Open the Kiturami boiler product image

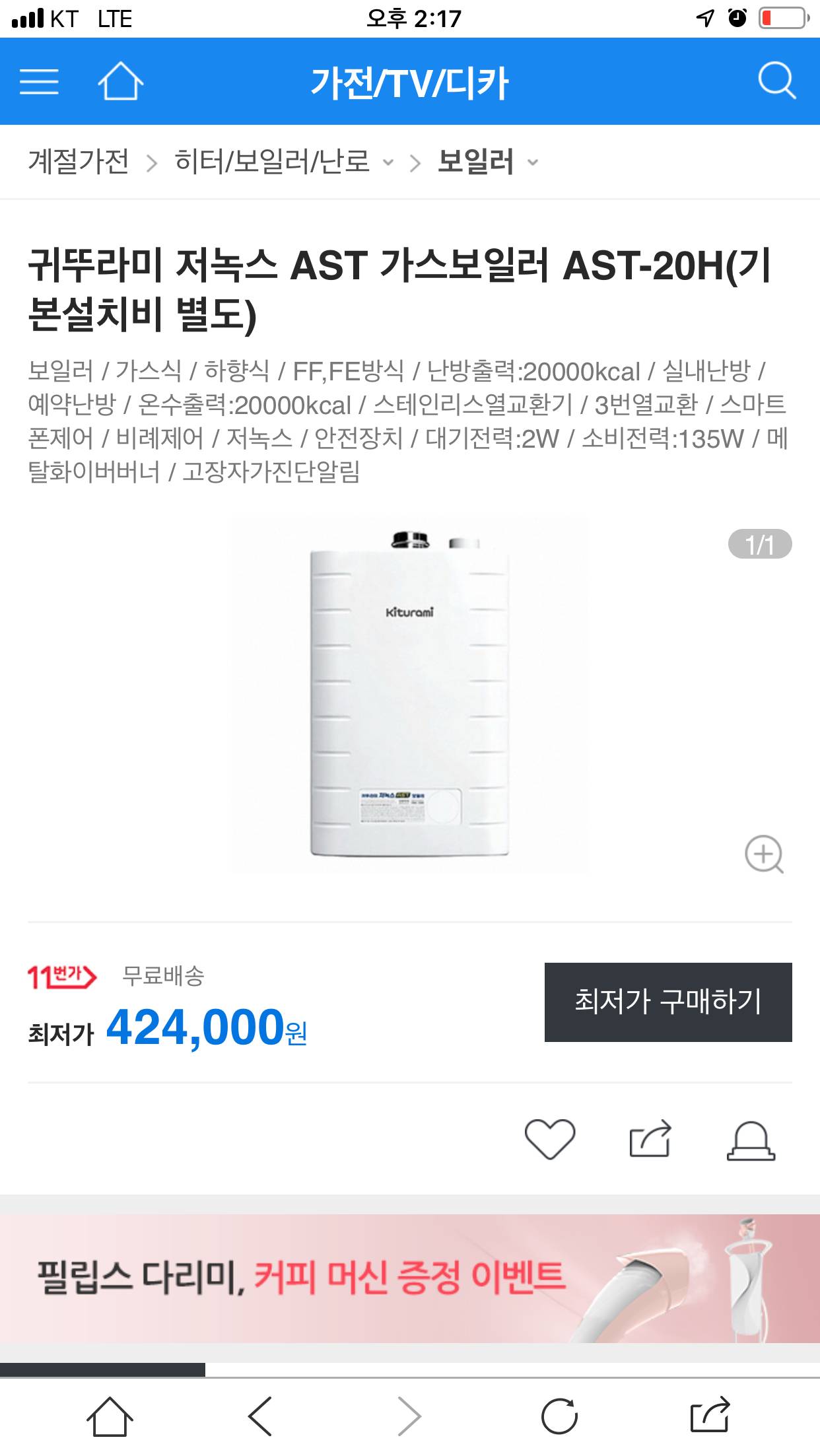click(409, 695)
